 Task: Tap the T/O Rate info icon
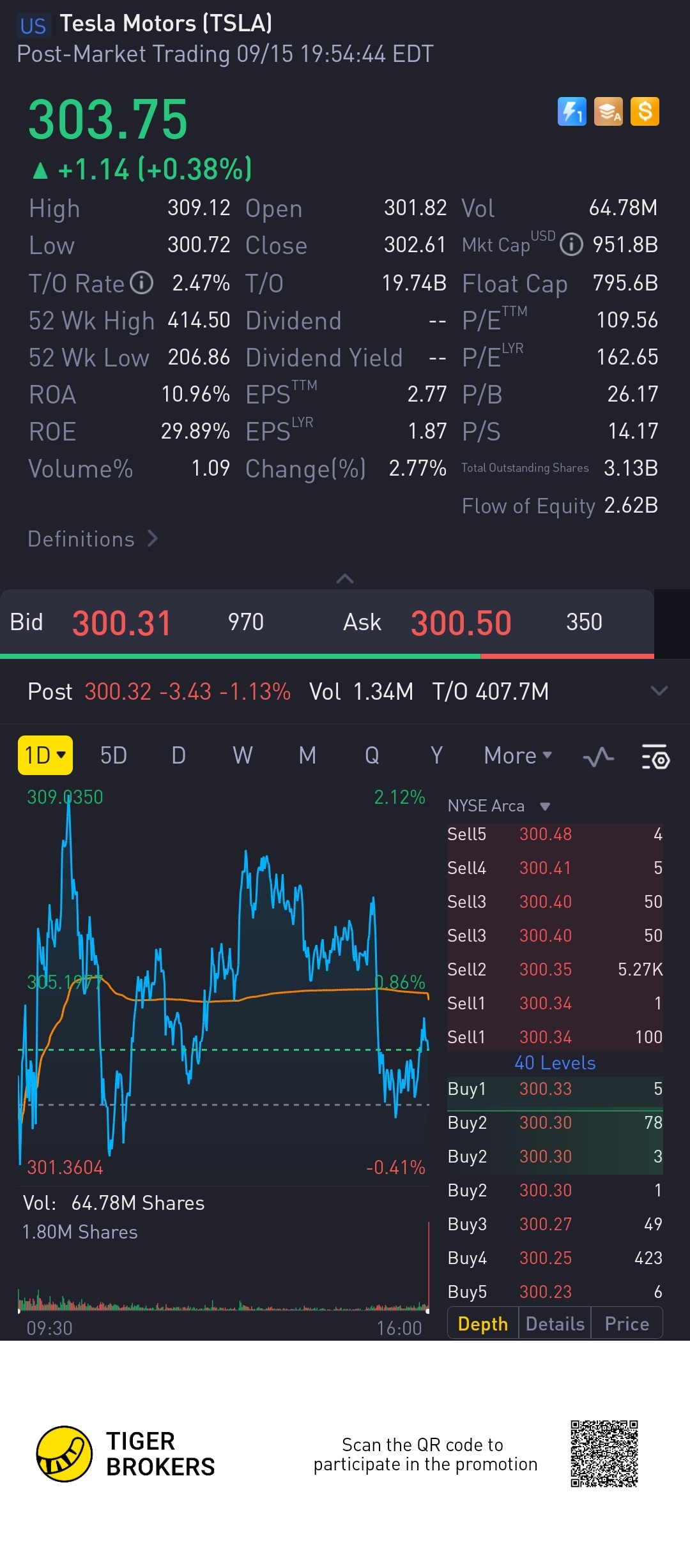[x=141, y=282]
